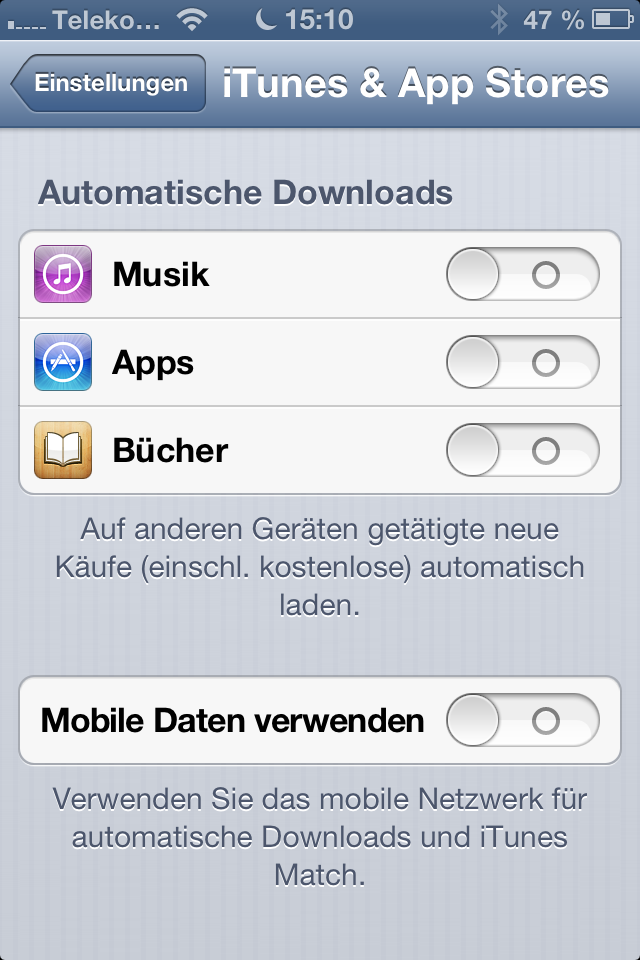Turn on automatic downloads for Apps
The width and height of the screenshot is (640, 960).
point(522,363)
